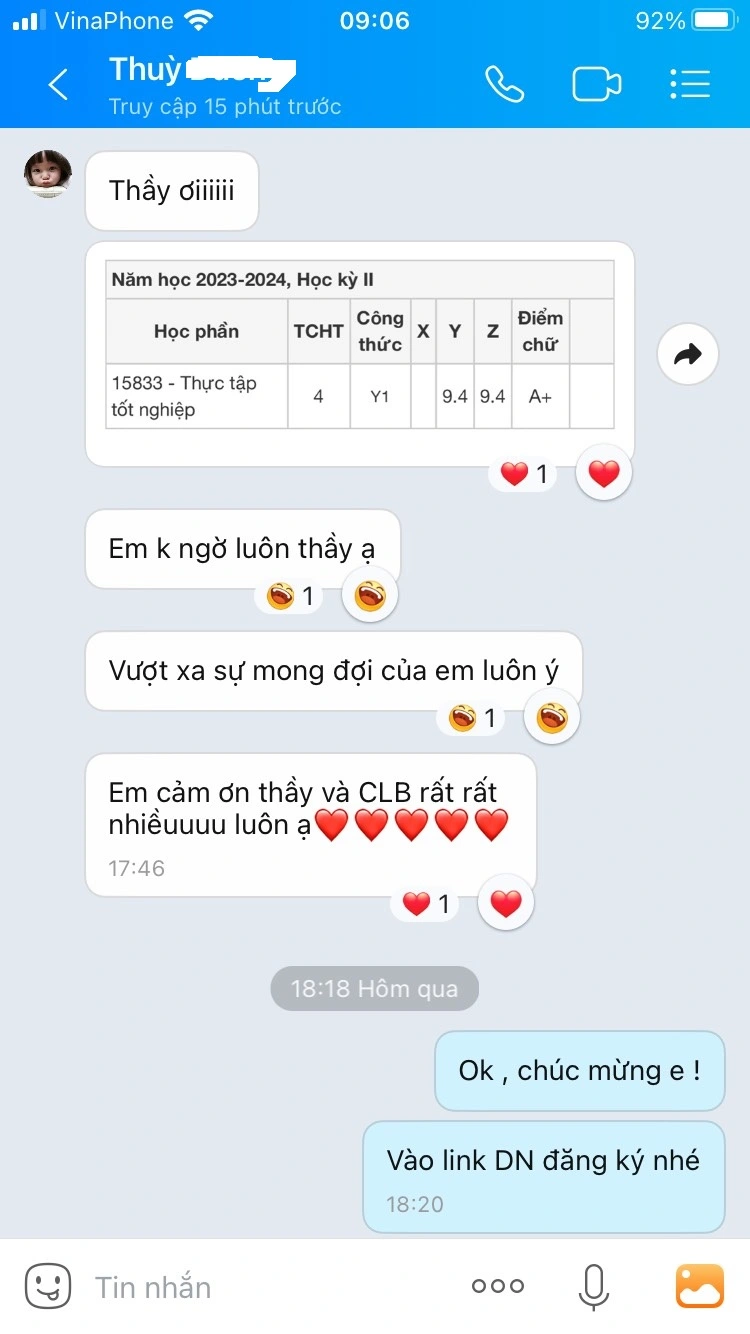The height and width of the screenshot is (1334, 750).
Task: Focus the Tin nhắn message field
Action: pyautogui.click(x=260, y=1286)
